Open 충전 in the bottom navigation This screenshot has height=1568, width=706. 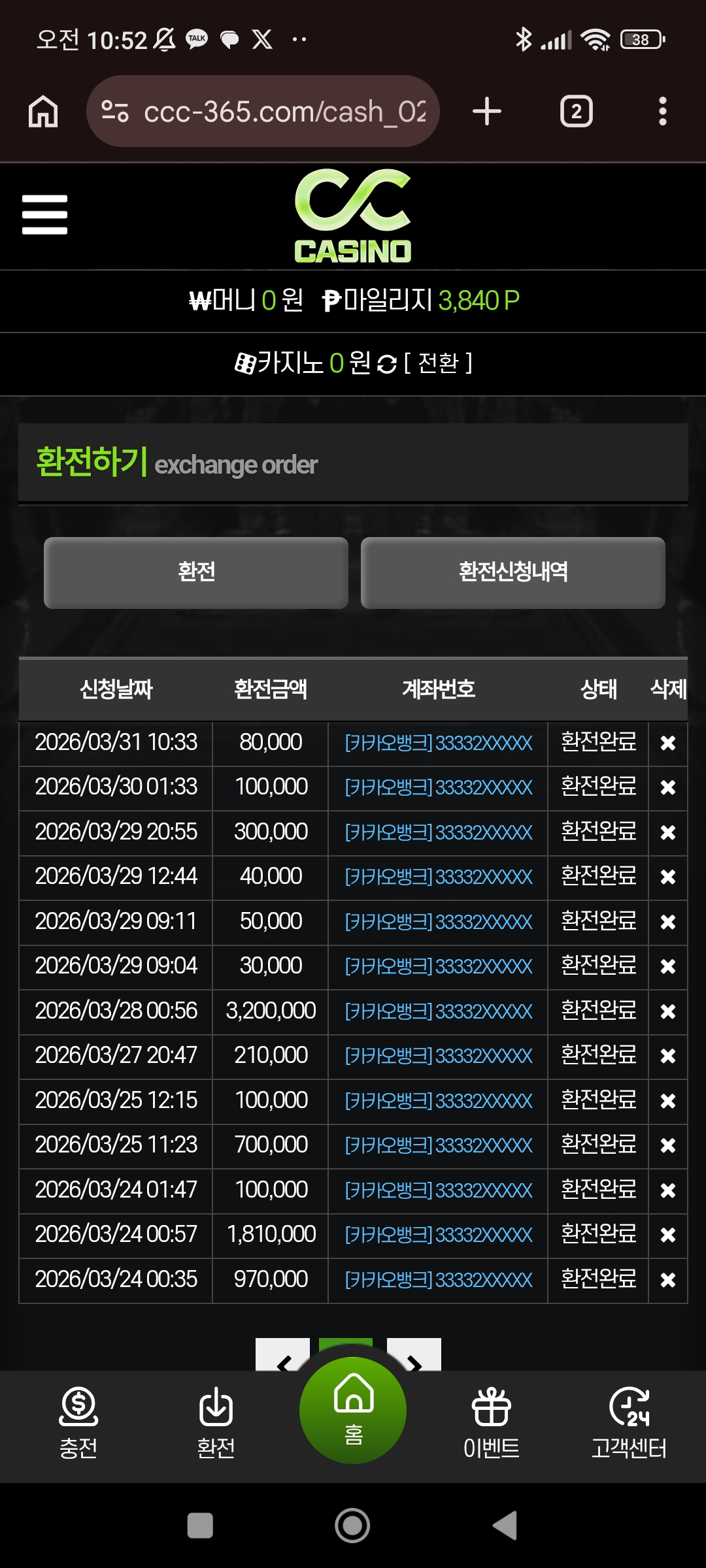[x=78, y=1424]
